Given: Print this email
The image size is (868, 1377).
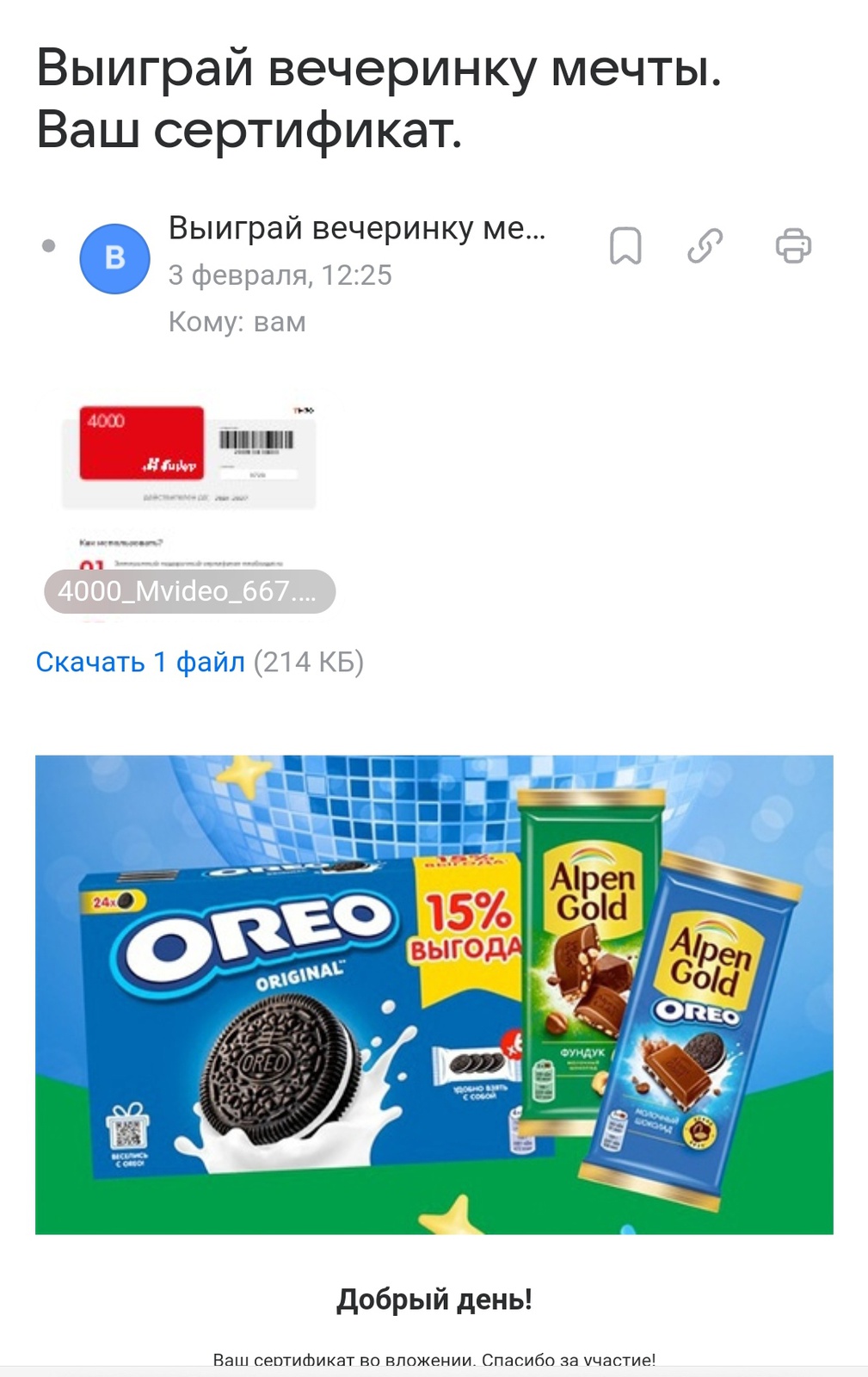Looking at the screenshot, I should 792,246.
